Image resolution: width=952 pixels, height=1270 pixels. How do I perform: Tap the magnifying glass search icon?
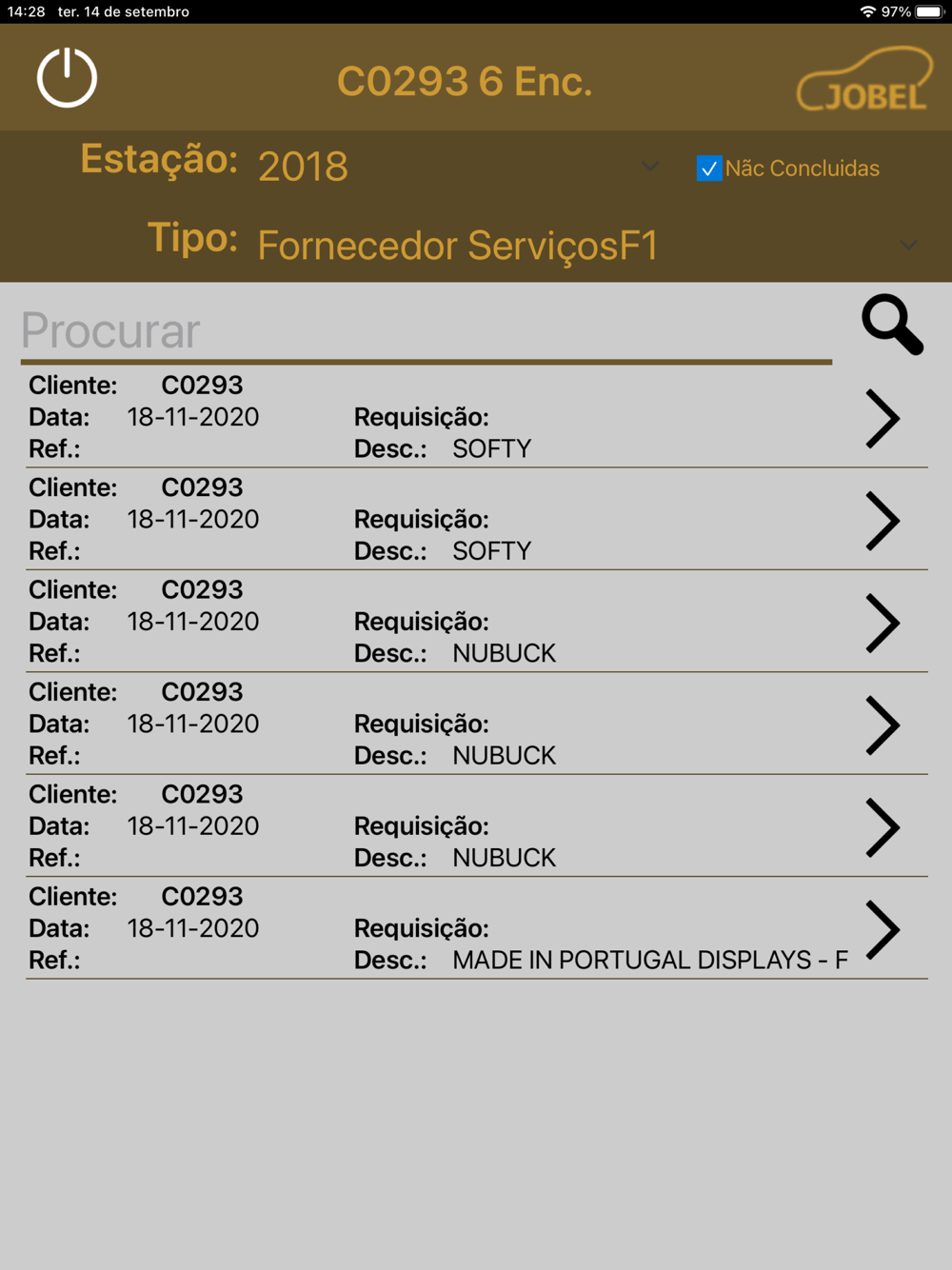coord(892,325)
